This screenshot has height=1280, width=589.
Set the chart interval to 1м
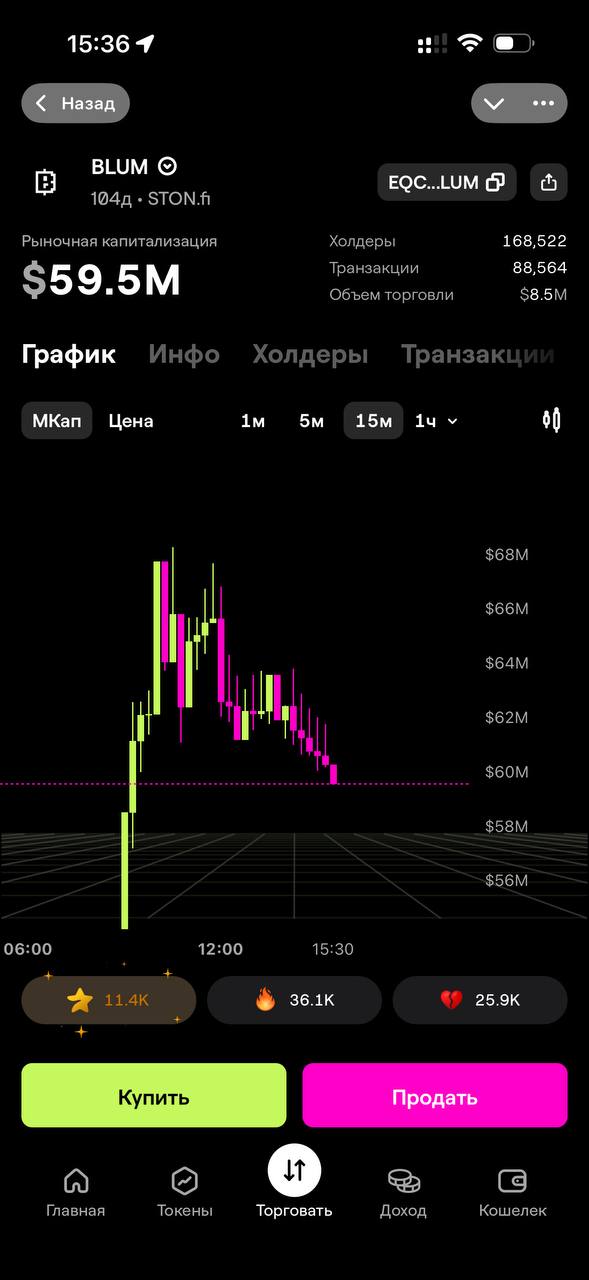tap(253, 421)
